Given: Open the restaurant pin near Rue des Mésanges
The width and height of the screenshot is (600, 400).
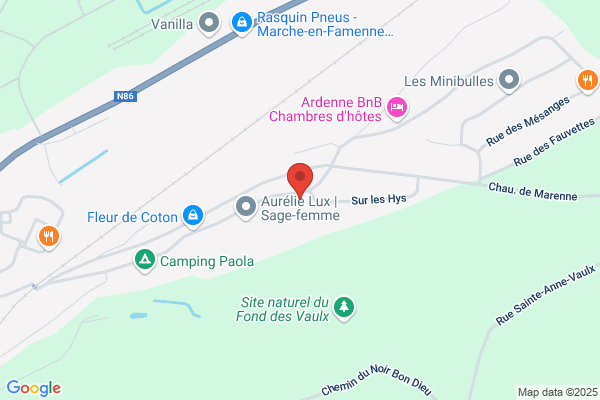Looking at the screenshot, I should coord(588,82).
